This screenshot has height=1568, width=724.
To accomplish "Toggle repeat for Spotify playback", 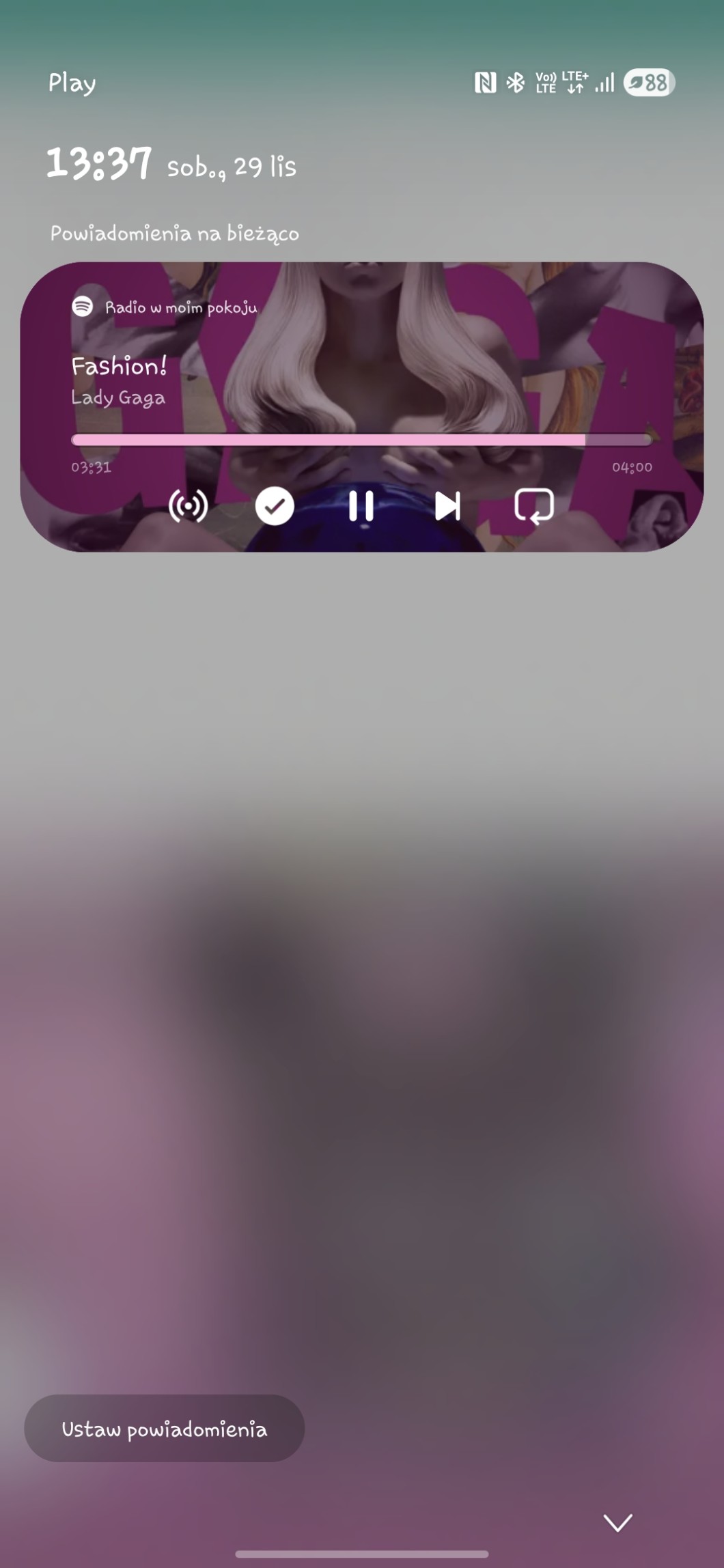I will pyautogui.click(x=533, y=506).
